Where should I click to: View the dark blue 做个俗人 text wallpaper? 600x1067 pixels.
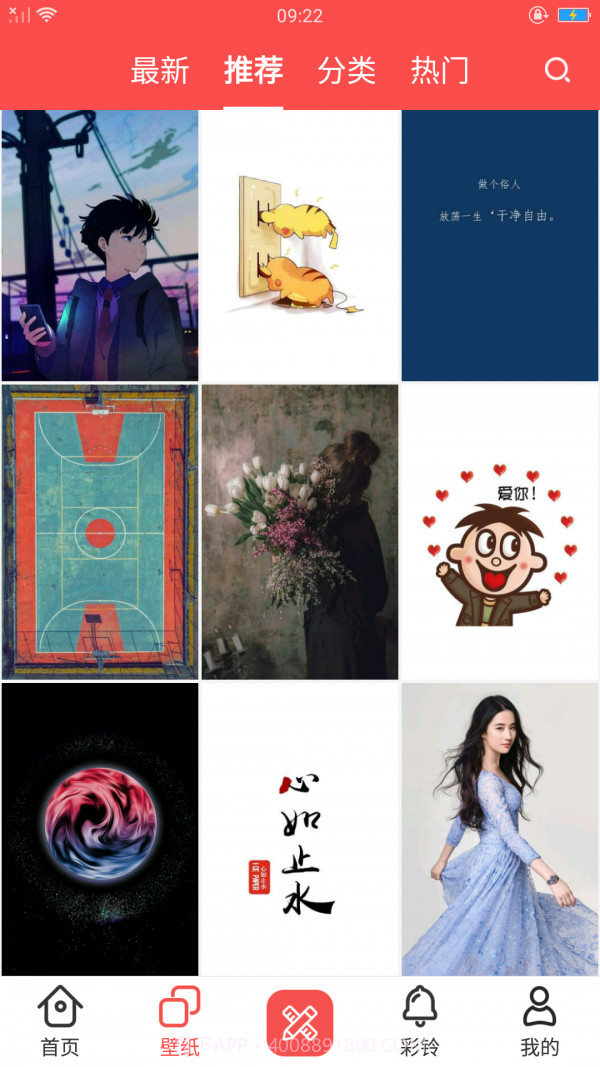pyautogui.click(x=500, y=245)
